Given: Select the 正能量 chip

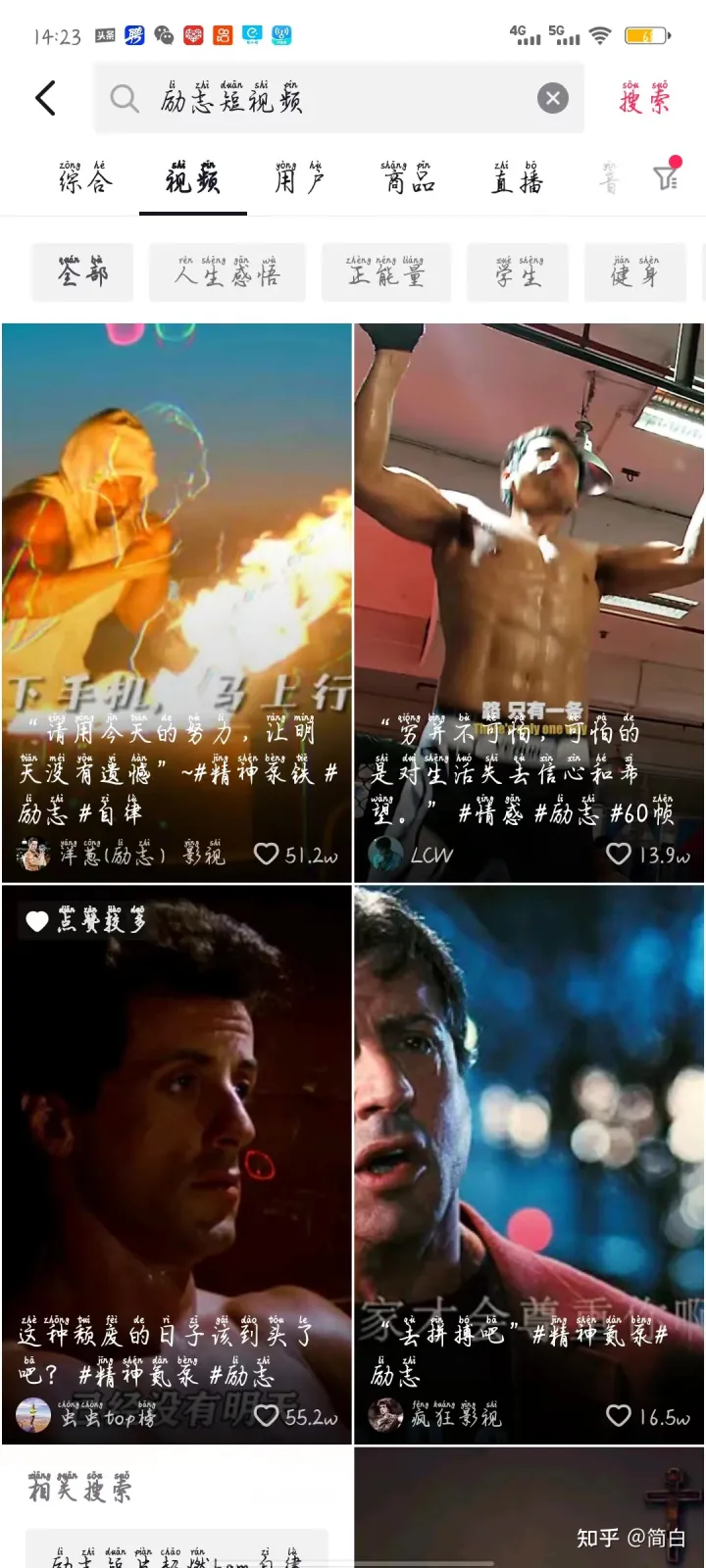Looking at the screenshot, I should [386, 271].
